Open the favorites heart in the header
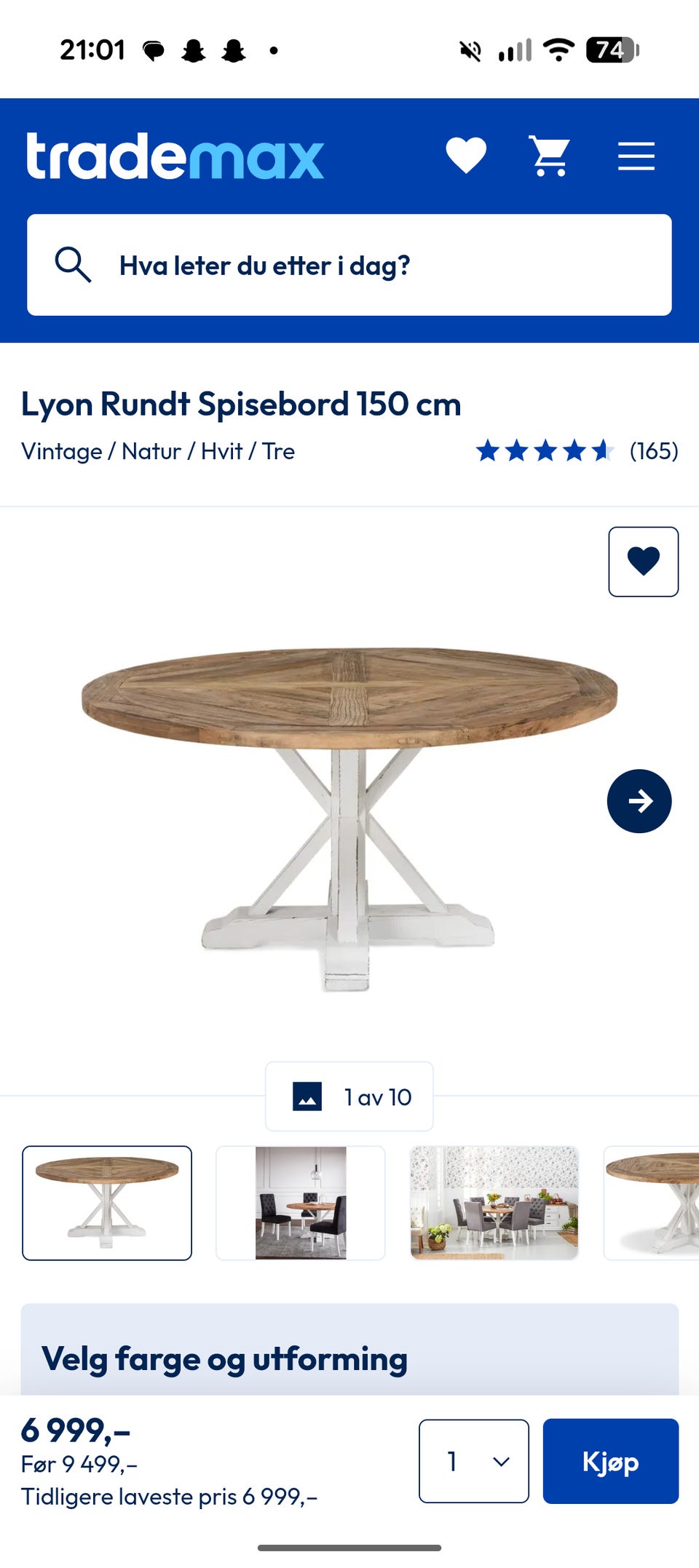The height and width of the screenshot is (1568, 699). pos(466,156)
